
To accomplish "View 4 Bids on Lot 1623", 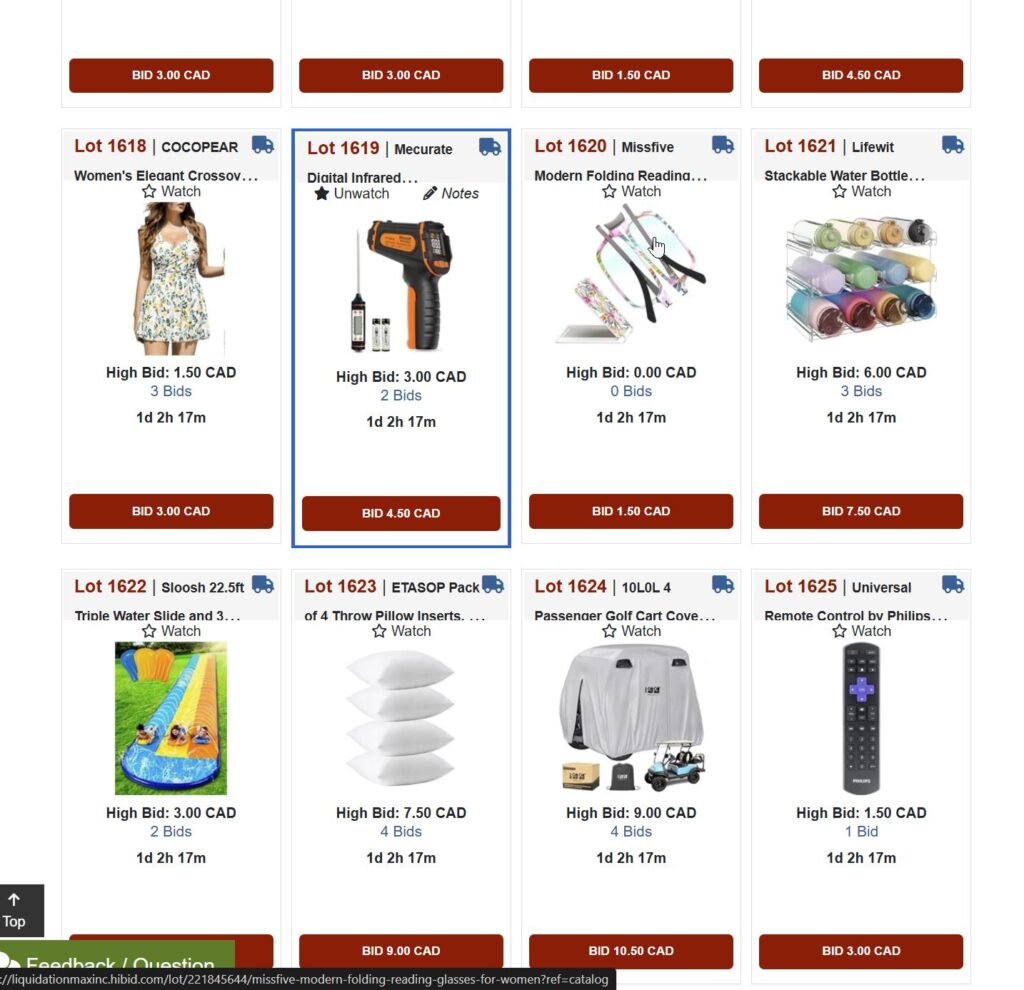I will point(401,831).
